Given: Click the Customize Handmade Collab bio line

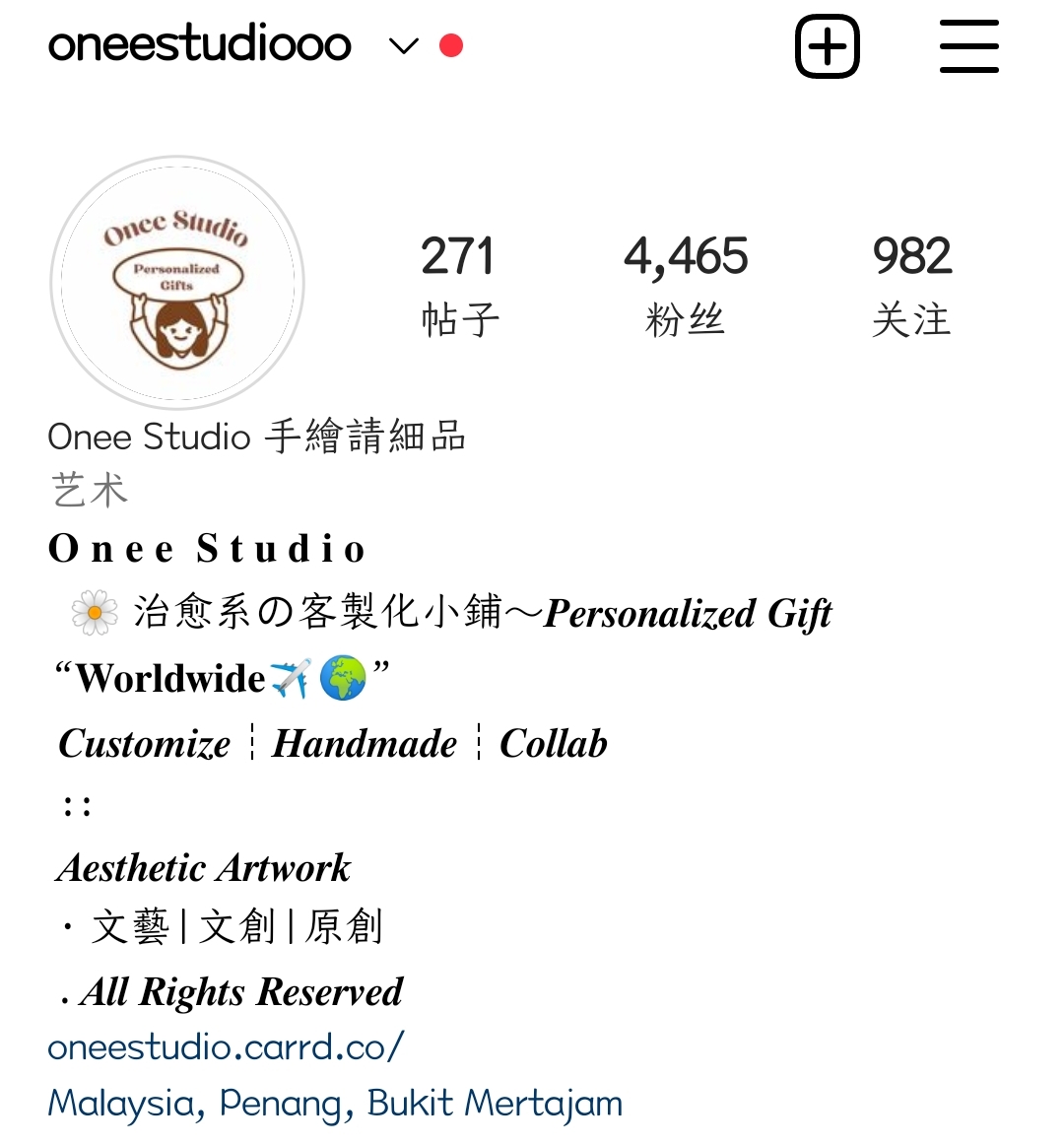Looking at the screenshot, I should [332, 743].
